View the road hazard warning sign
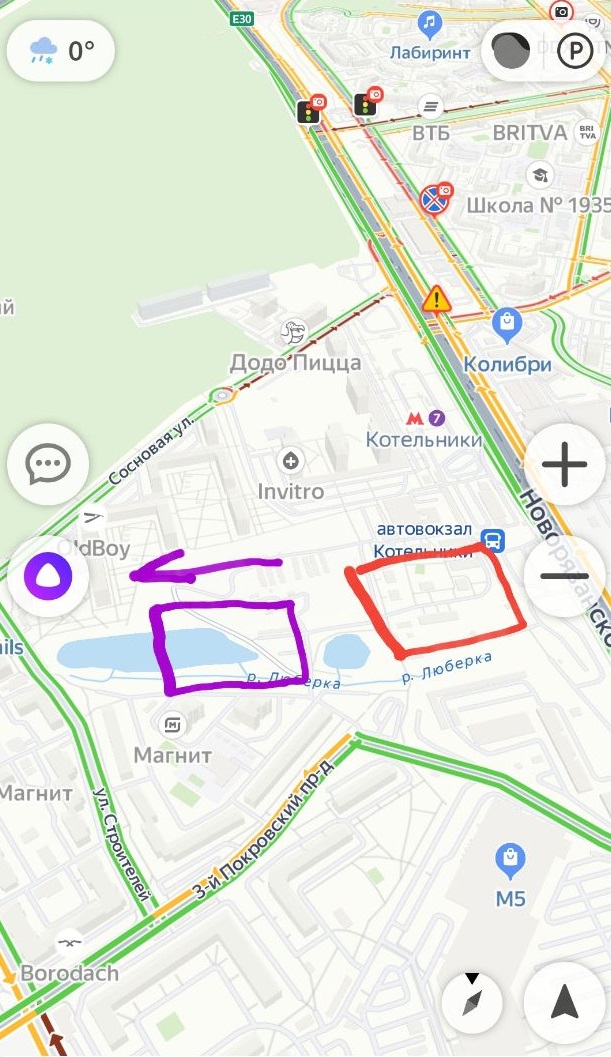 click(437, 299)
